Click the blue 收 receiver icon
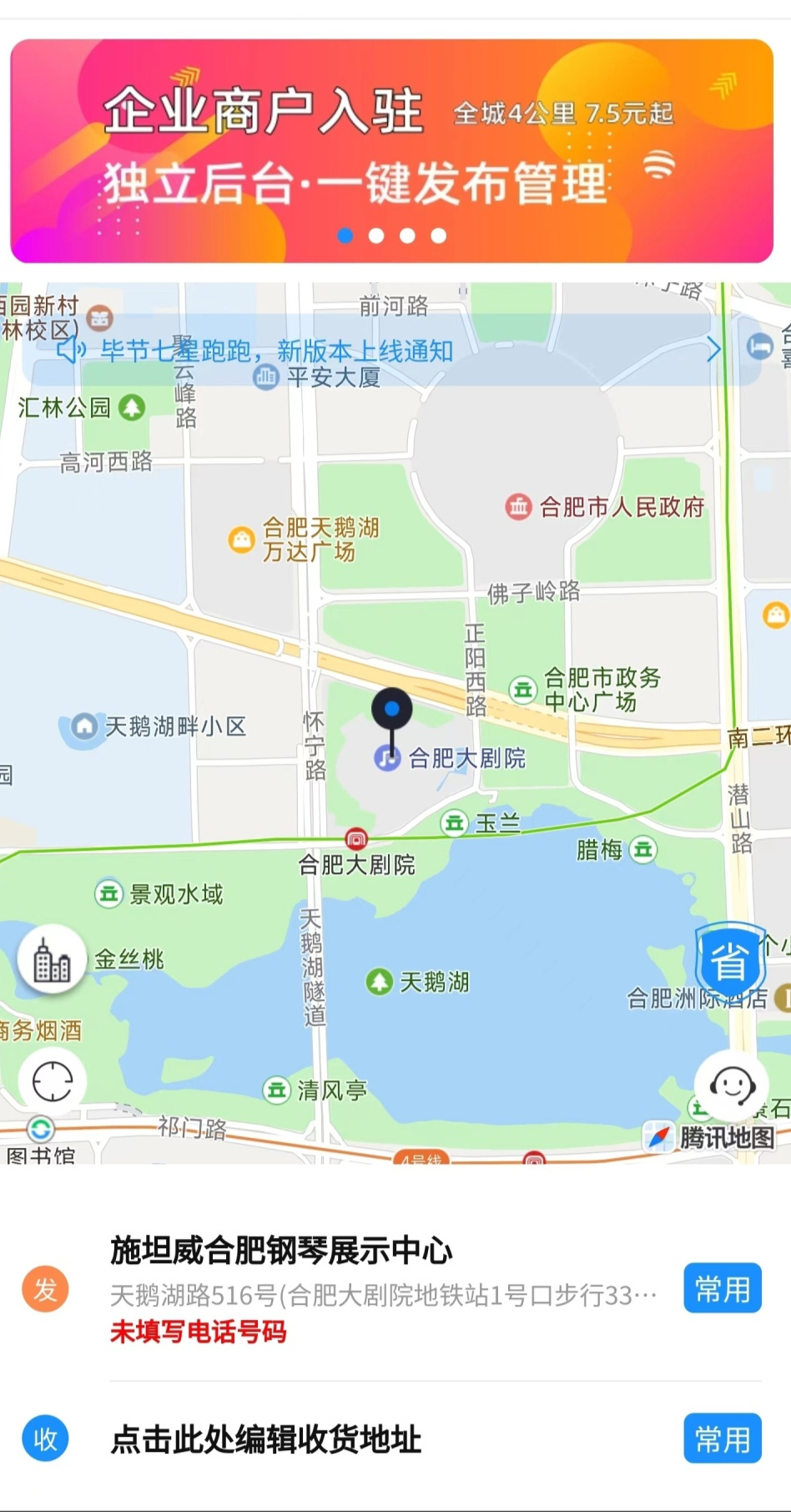The image size is (791, 1512). [x=45, y=1438]
